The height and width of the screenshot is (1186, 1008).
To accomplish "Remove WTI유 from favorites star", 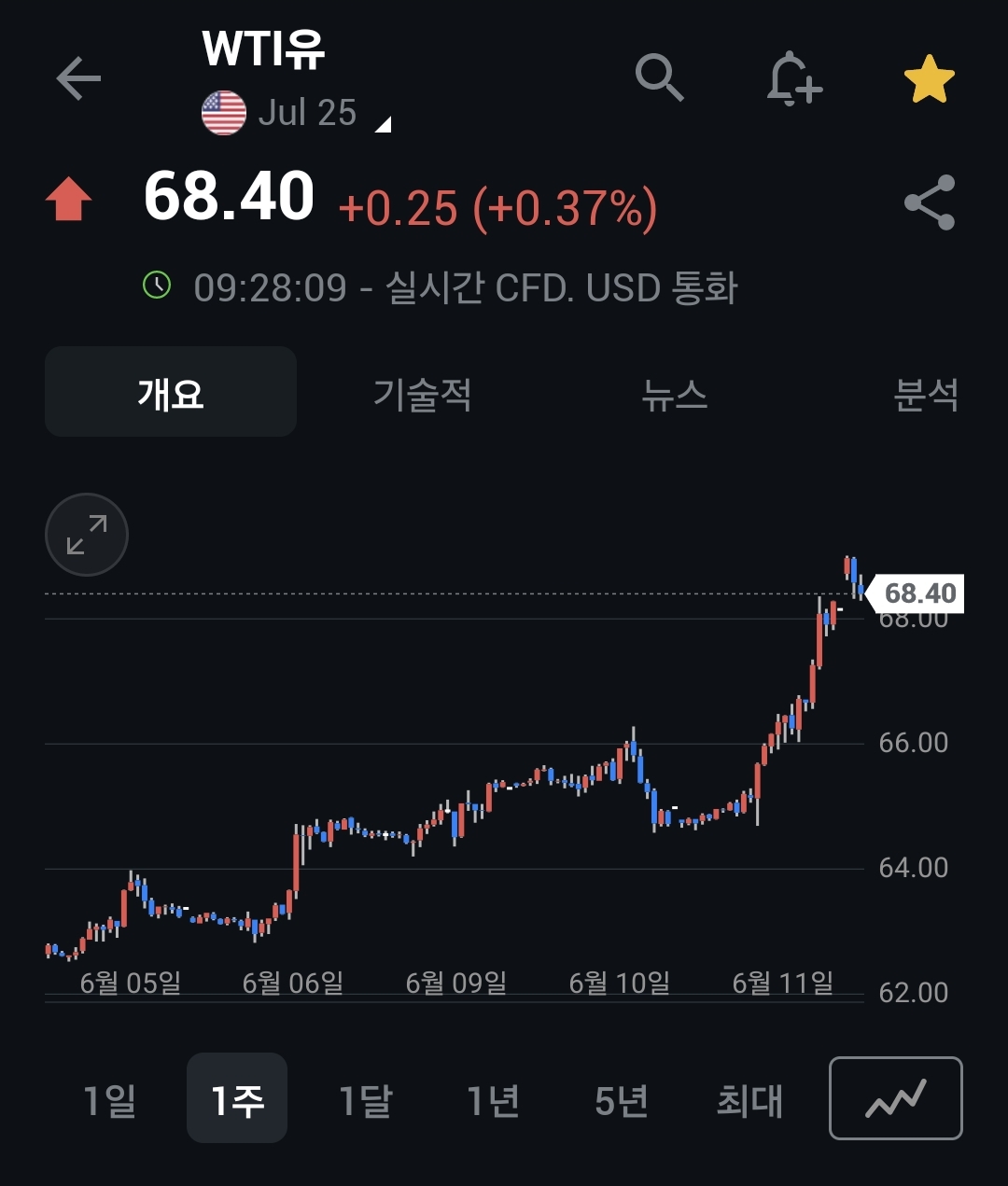I will (929, 79).
